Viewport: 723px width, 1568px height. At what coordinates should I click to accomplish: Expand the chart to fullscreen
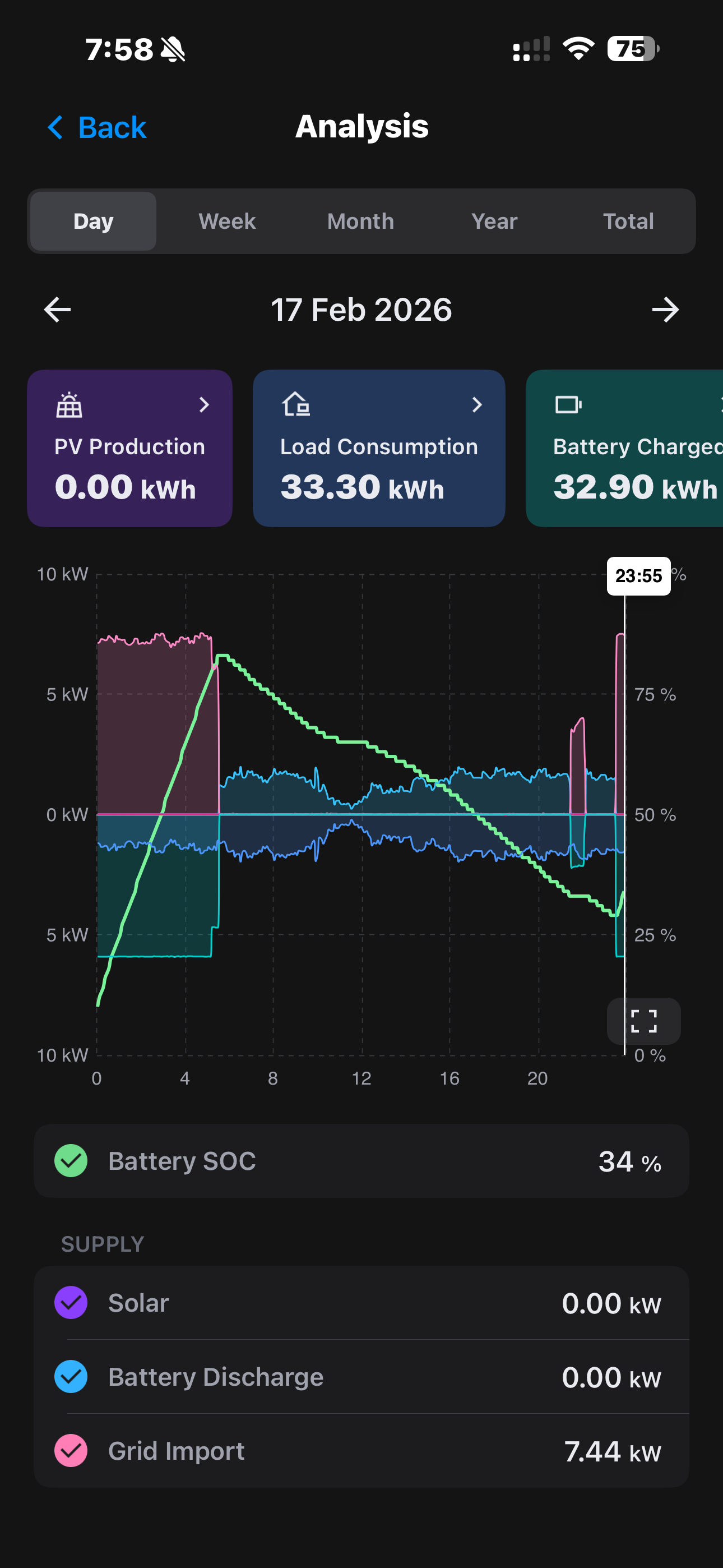point(643,1021)
